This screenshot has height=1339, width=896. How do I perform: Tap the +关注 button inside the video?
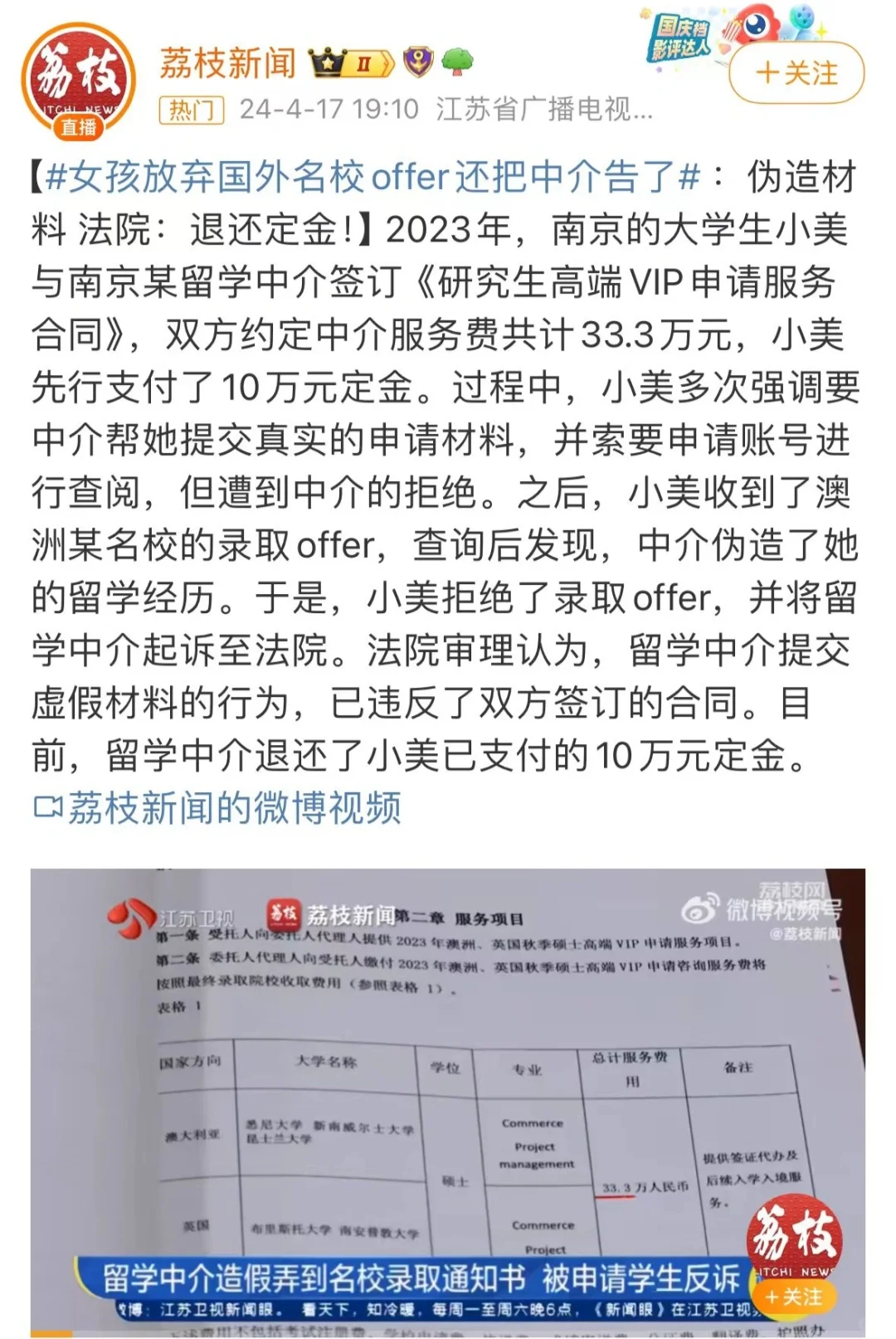pyautogui.click(x=793, y=1297)
